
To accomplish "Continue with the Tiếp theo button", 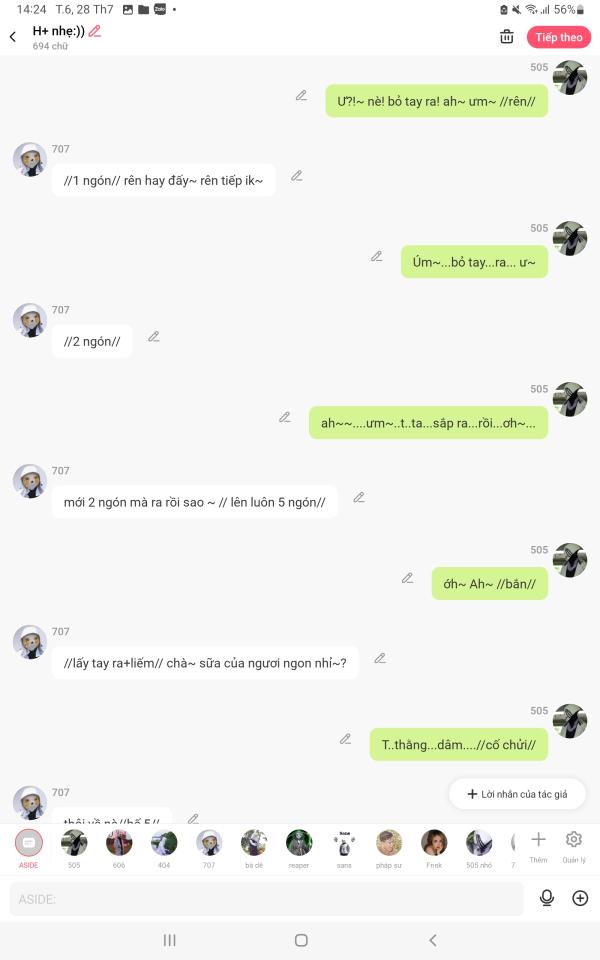I will pyautogui.click(x=558, y=37).
